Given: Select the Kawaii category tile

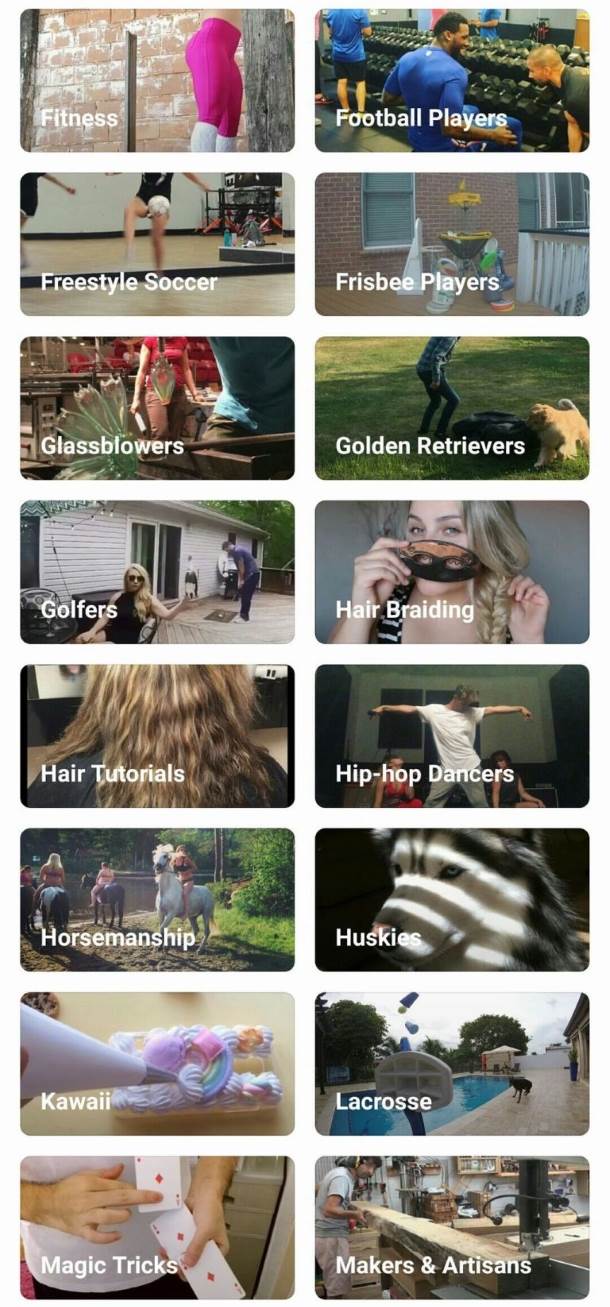Looking at the screenshot, I should pos(157,1064).
